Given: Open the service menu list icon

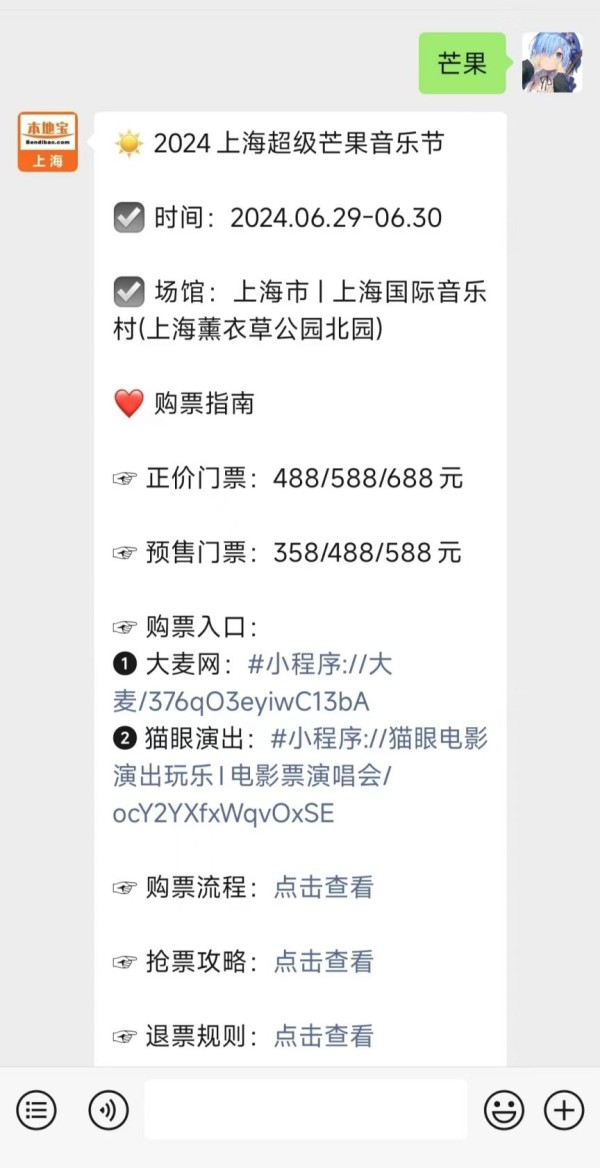Looking at the screenshot, I should (x=37, y=1111).
